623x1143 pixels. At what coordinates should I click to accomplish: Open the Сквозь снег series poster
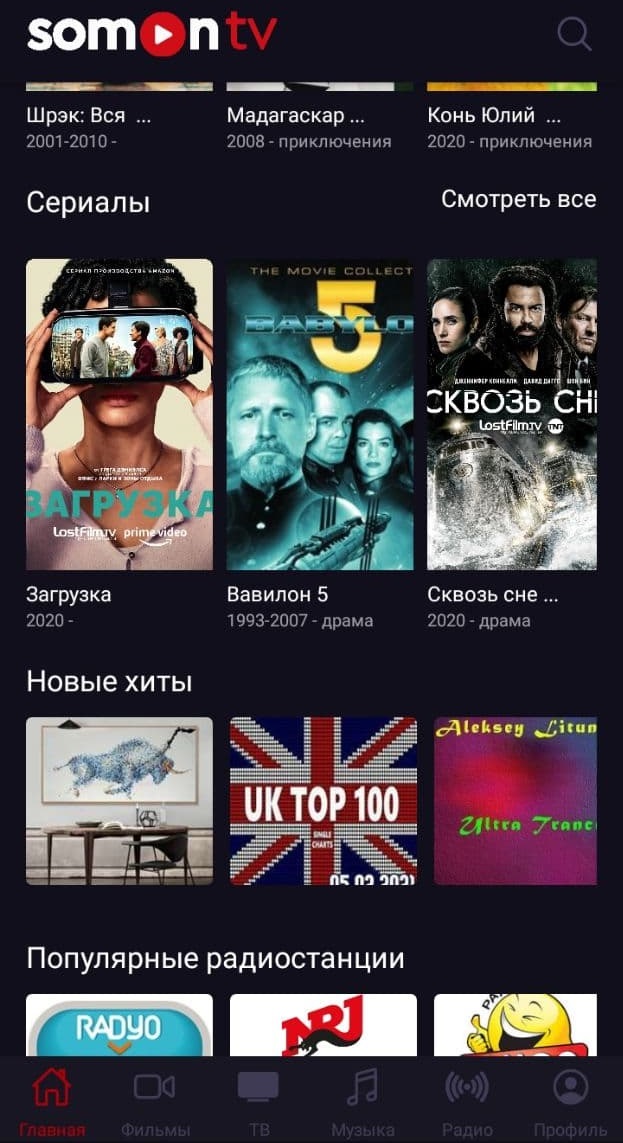[512, 414]
